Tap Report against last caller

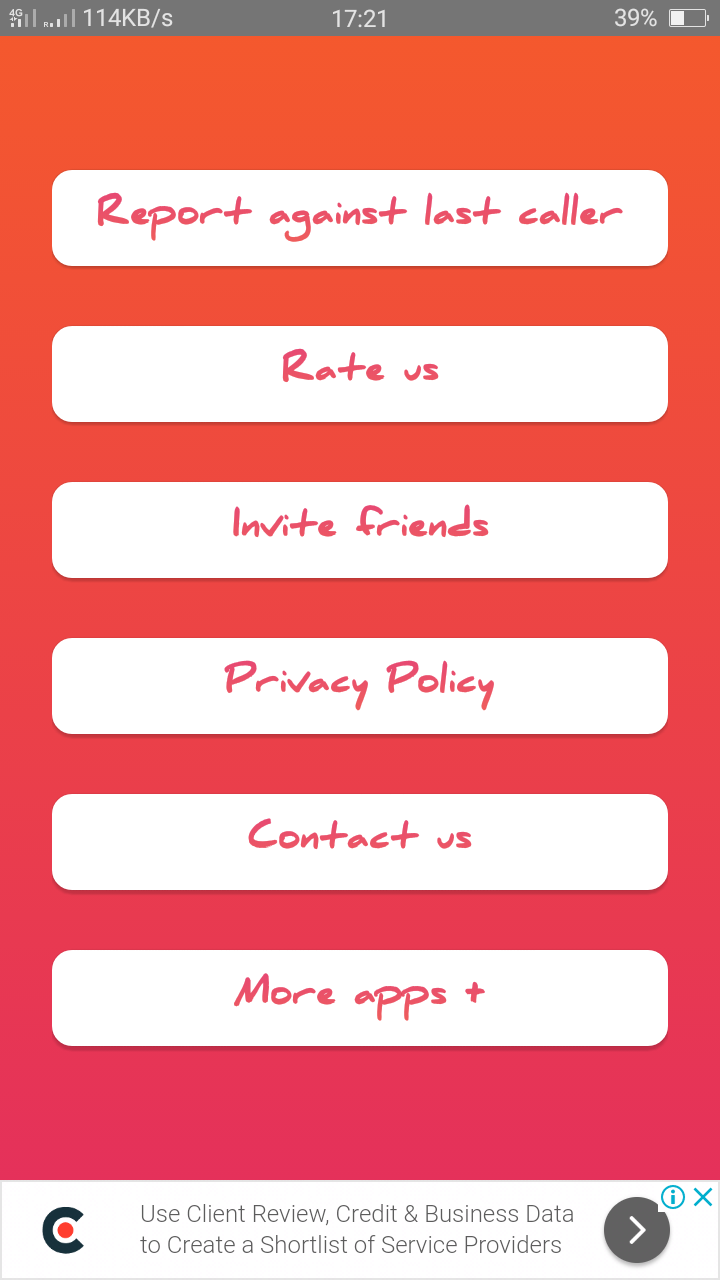coord(360,218)
